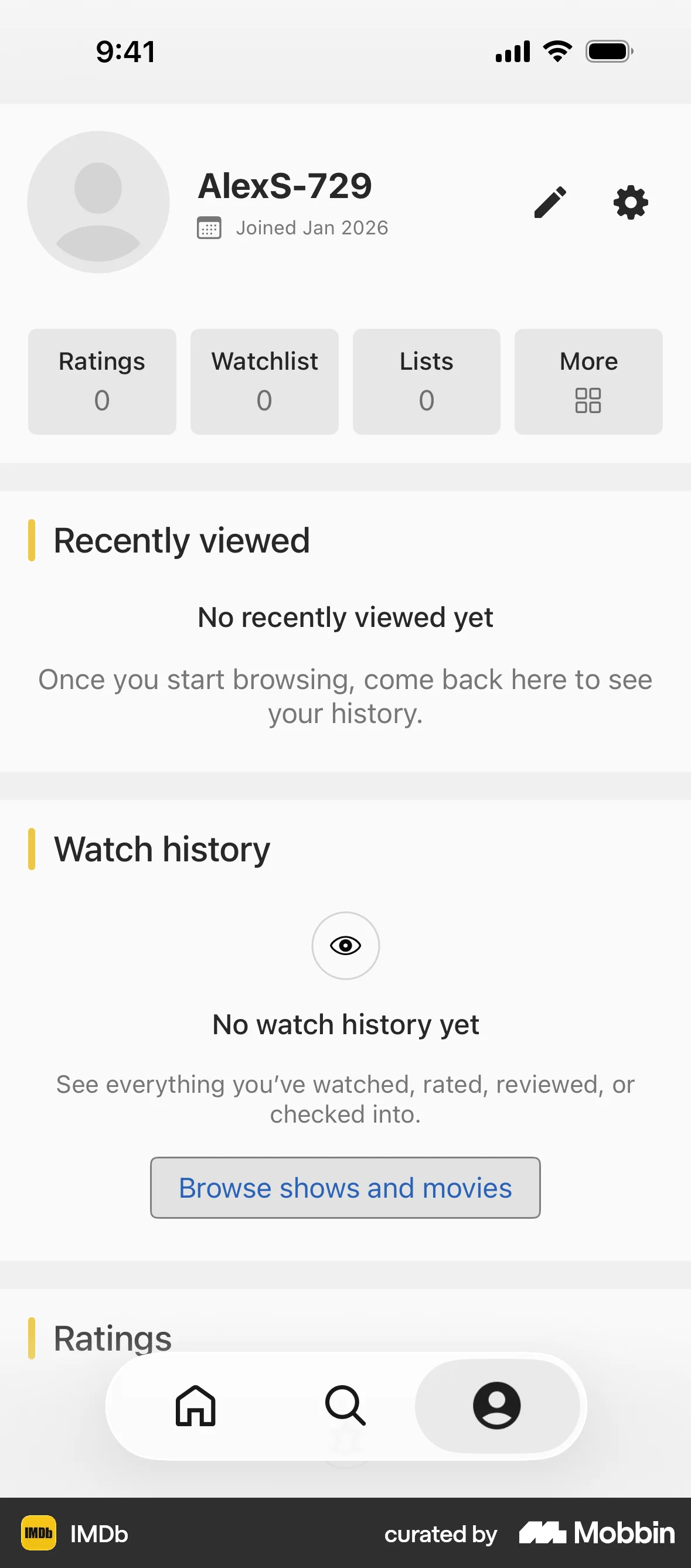Open the Ratings count tile
This screenshot has height=1568, width=691.
pyautogui.click(x=101, y=381)
